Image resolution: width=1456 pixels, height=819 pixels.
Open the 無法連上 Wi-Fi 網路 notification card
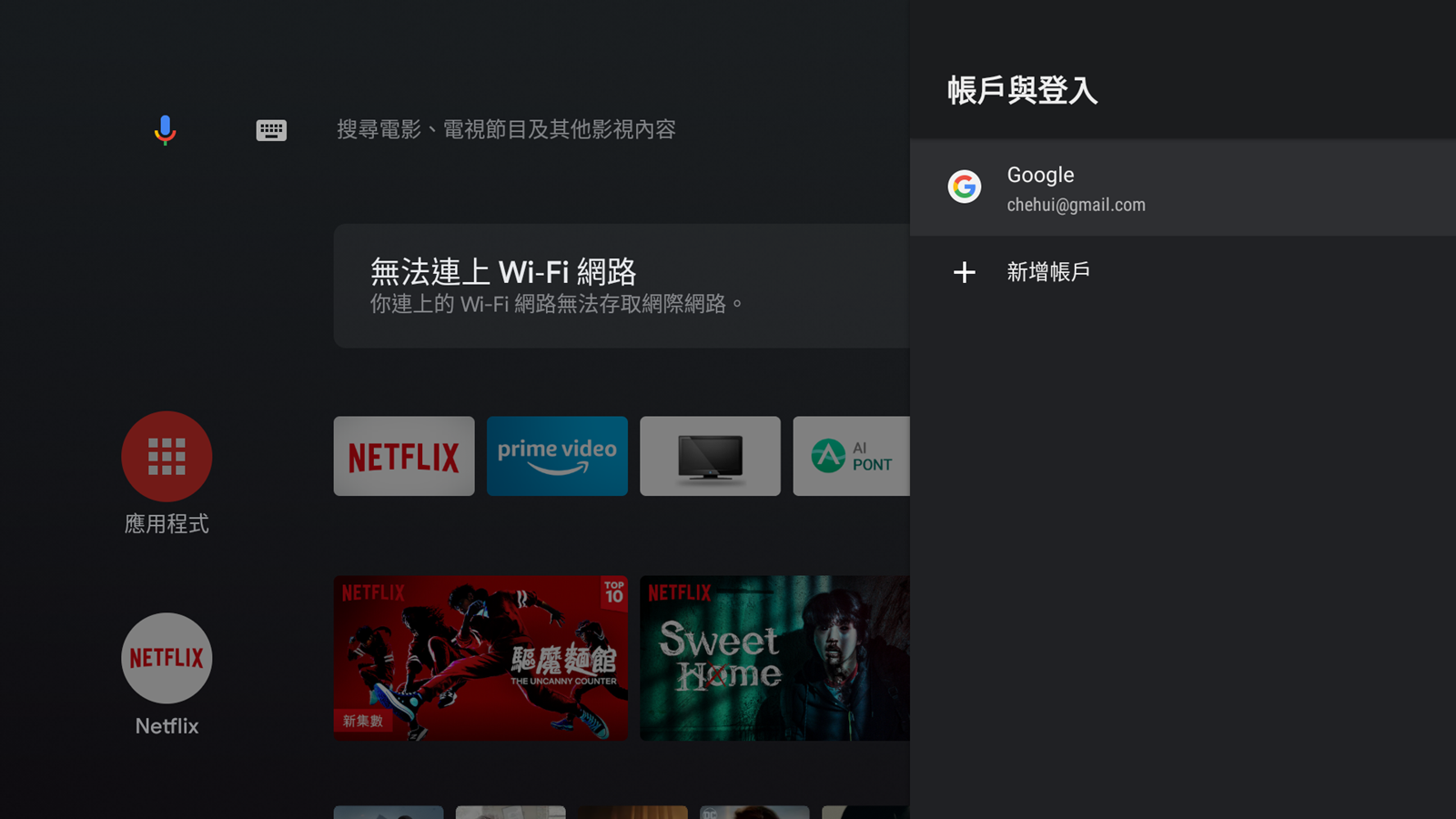[x=622, y=286]
